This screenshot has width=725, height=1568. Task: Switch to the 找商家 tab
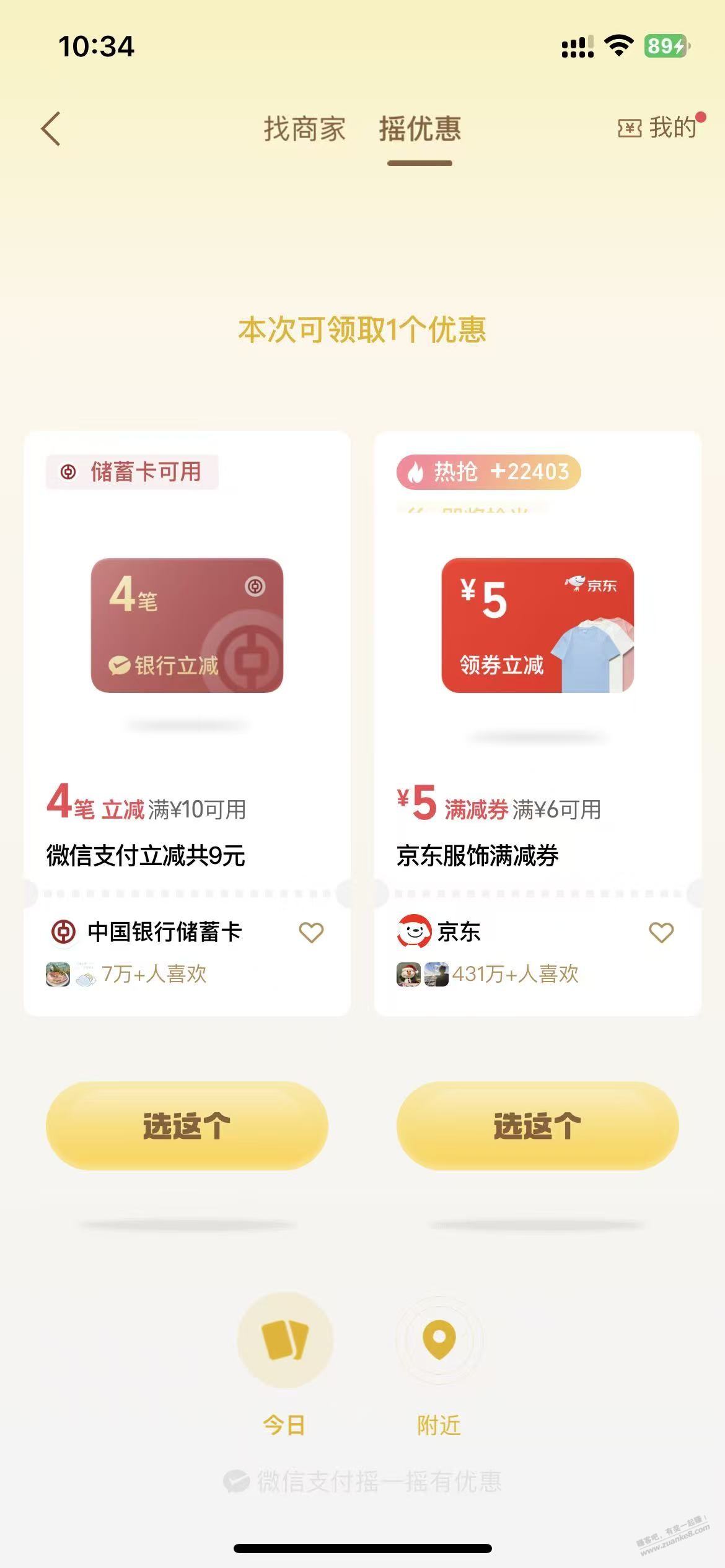pyautogui.click(x=304, y=129)
